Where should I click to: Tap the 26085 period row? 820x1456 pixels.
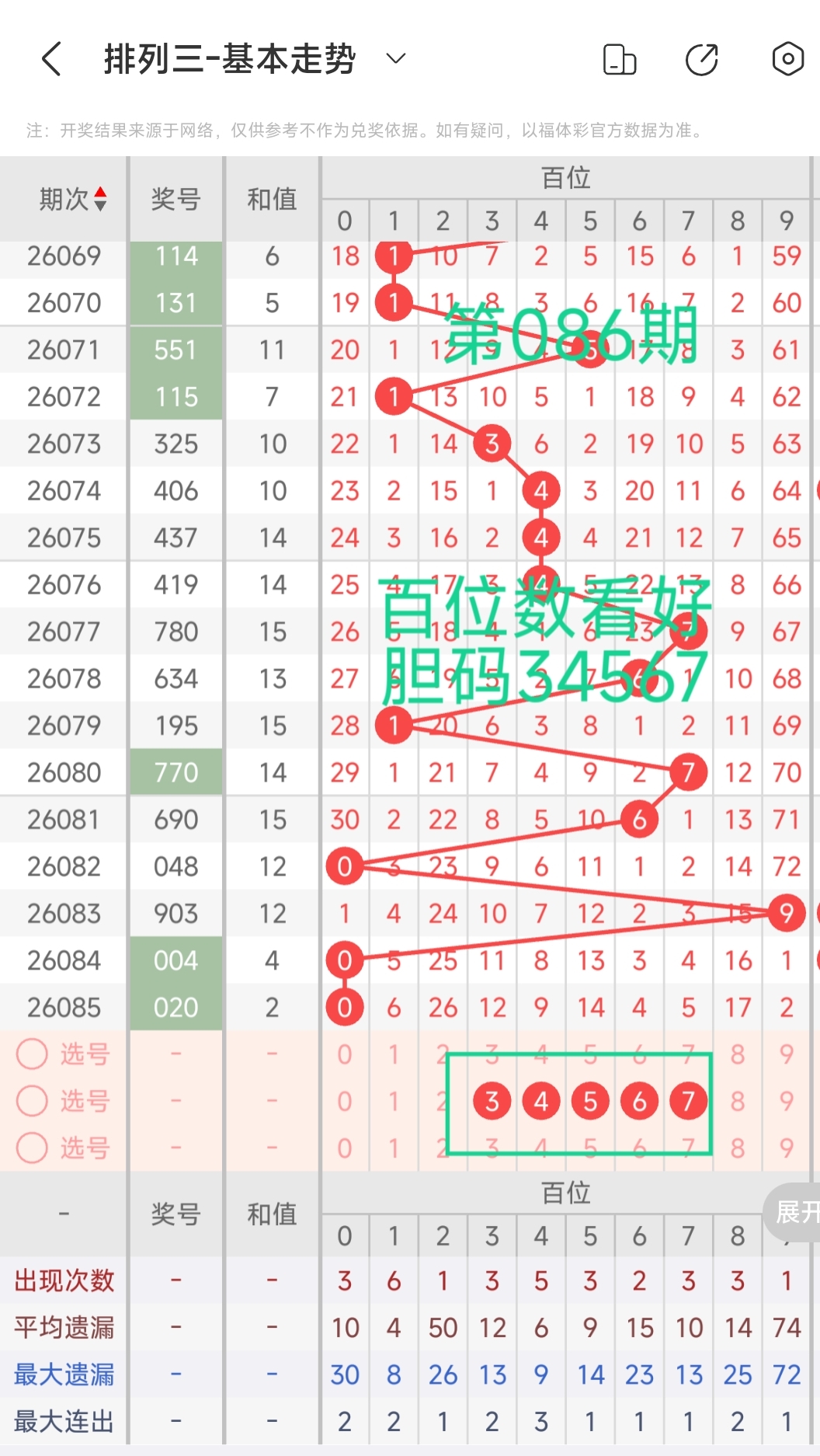[x=64, y=1007]
